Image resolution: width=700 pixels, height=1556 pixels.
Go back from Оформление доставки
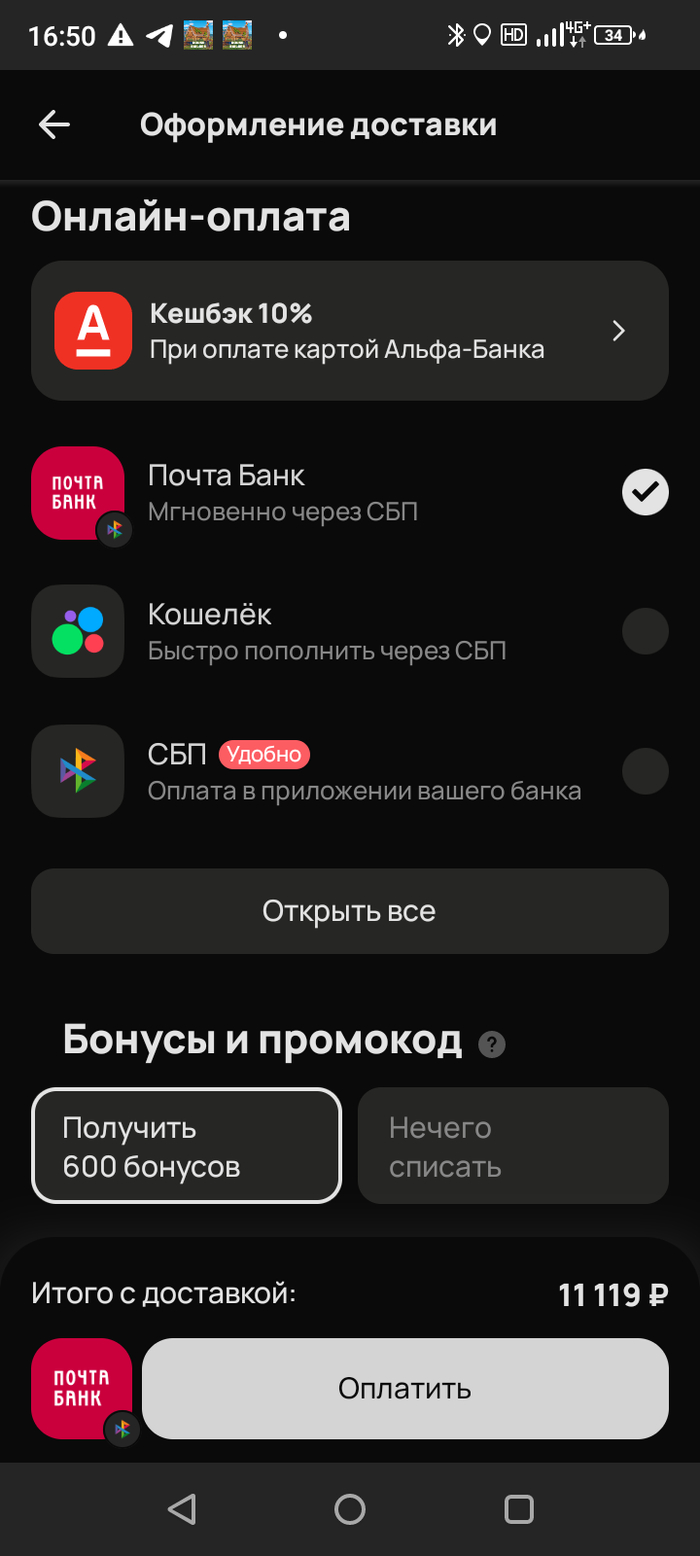[x=54, y=125]
